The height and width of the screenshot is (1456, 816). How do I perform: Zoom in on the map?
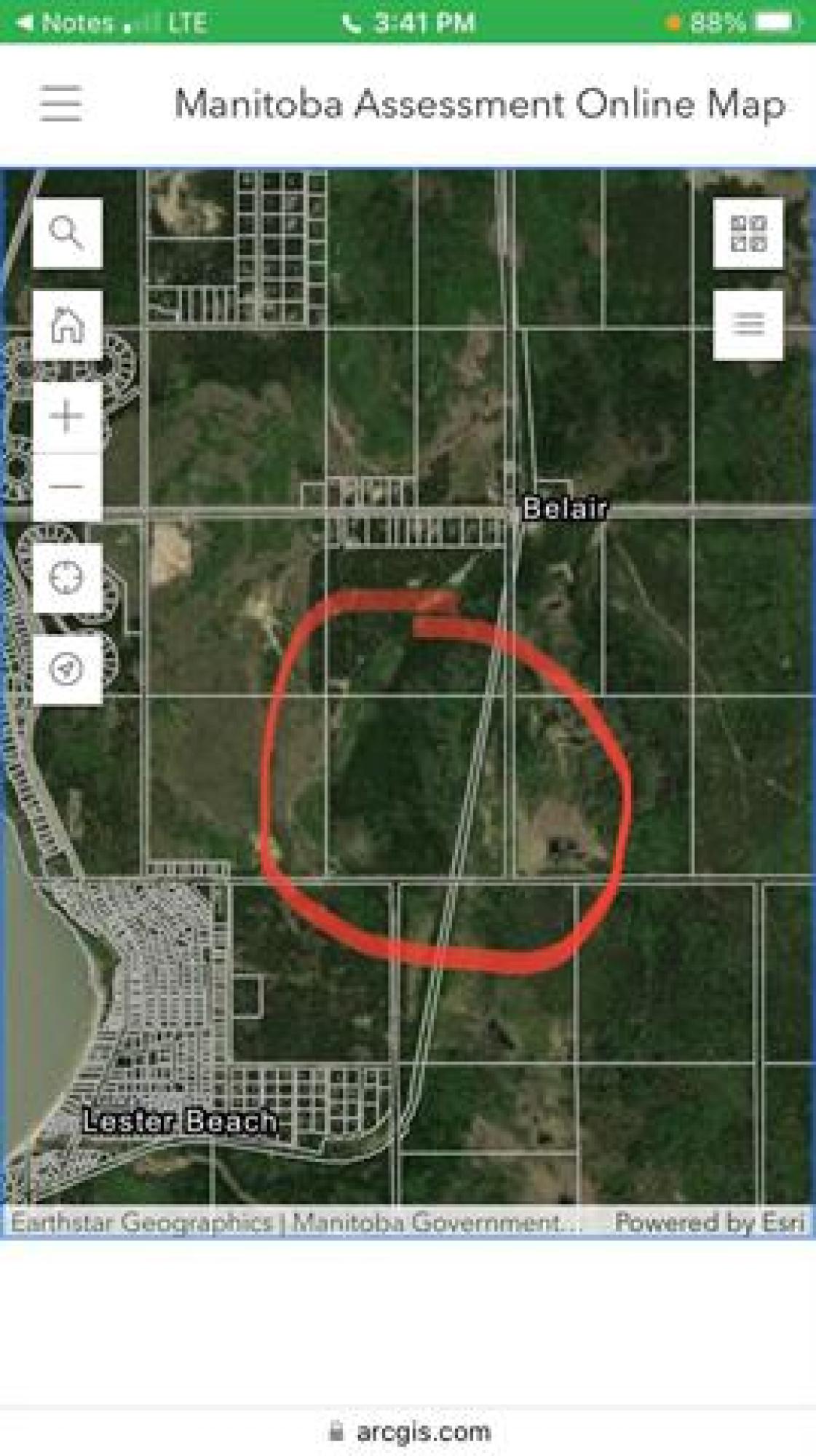click(67, 417)
